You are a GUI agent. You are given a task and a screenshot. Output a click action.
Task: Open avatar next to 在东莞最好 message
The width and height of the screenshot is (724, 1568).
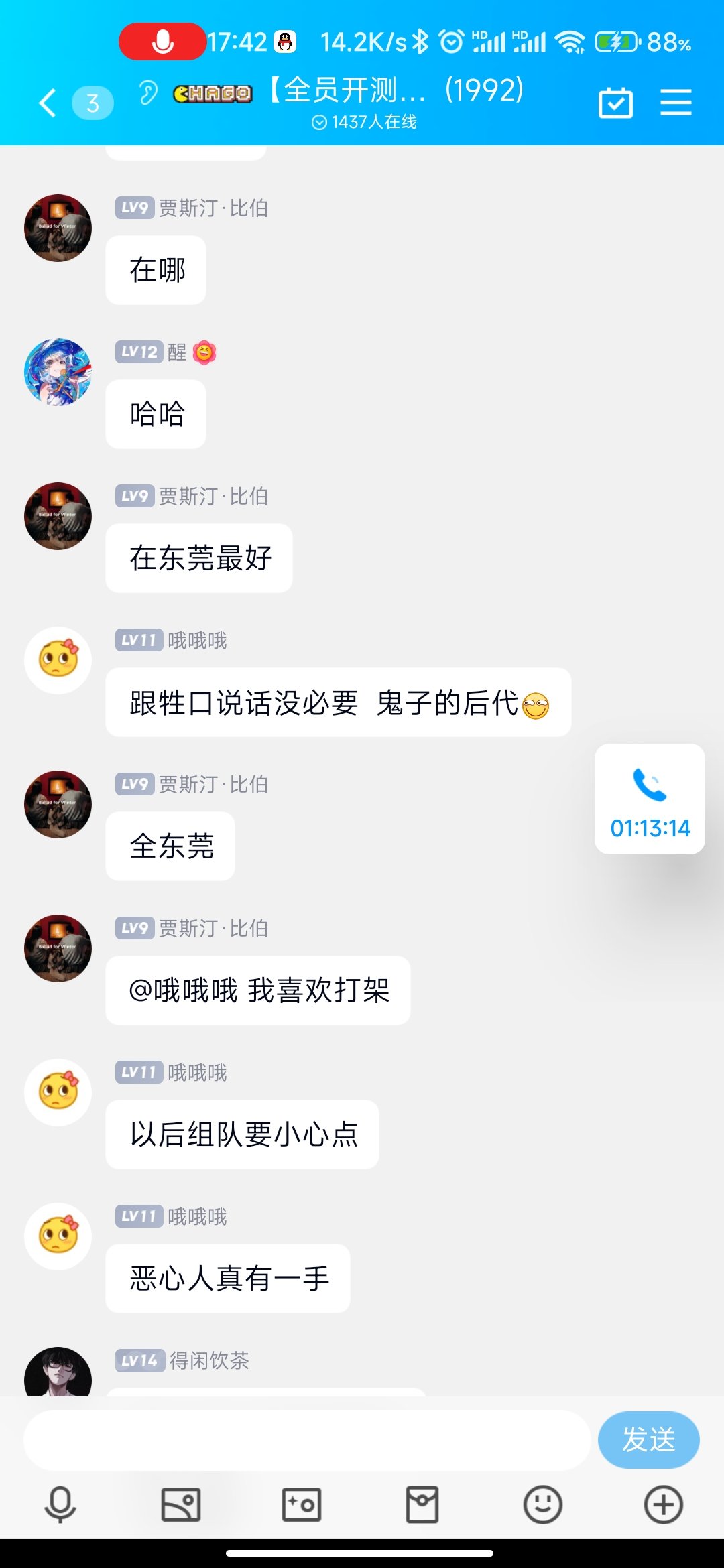[58, 516]
